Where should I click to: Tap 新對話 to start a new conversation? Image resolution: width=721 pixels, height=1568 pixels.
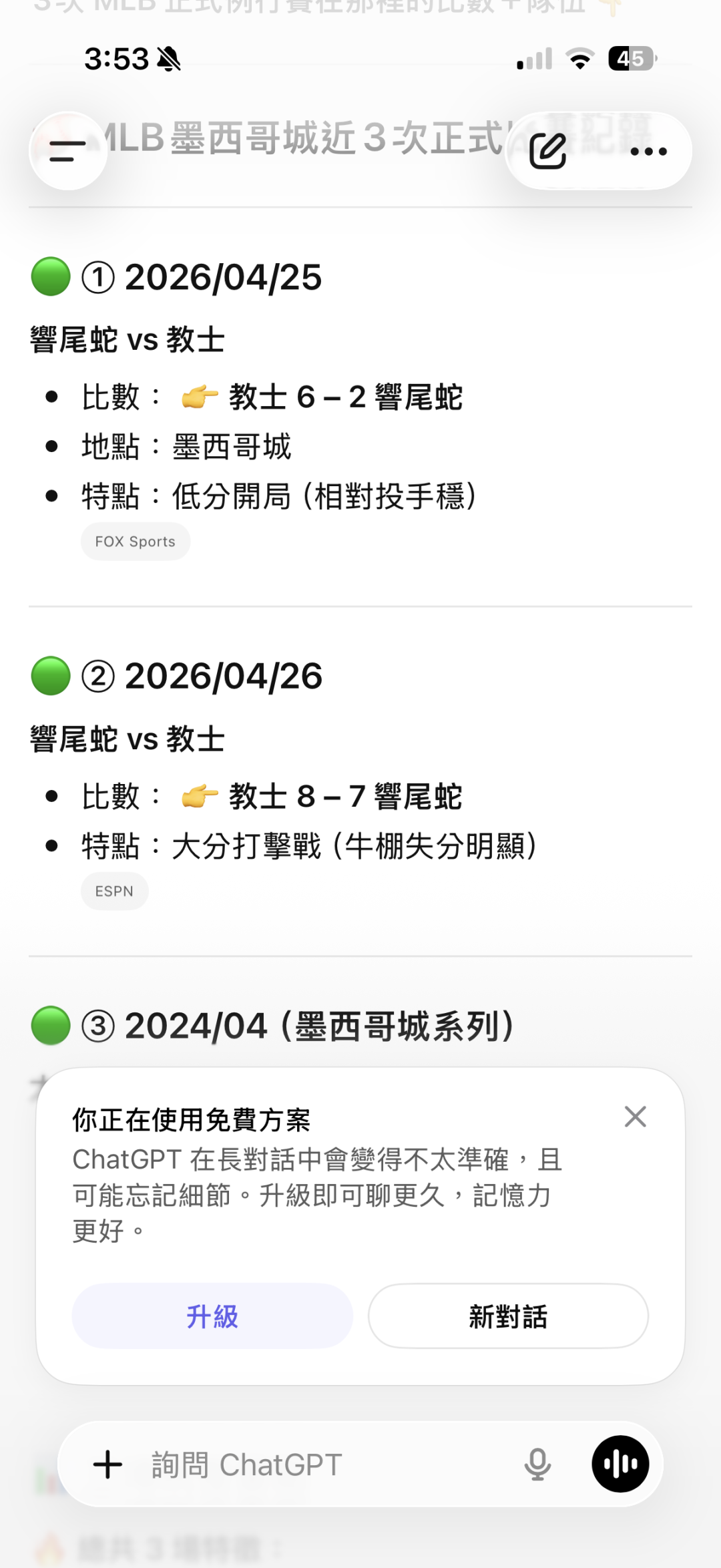pos(508,1316)
